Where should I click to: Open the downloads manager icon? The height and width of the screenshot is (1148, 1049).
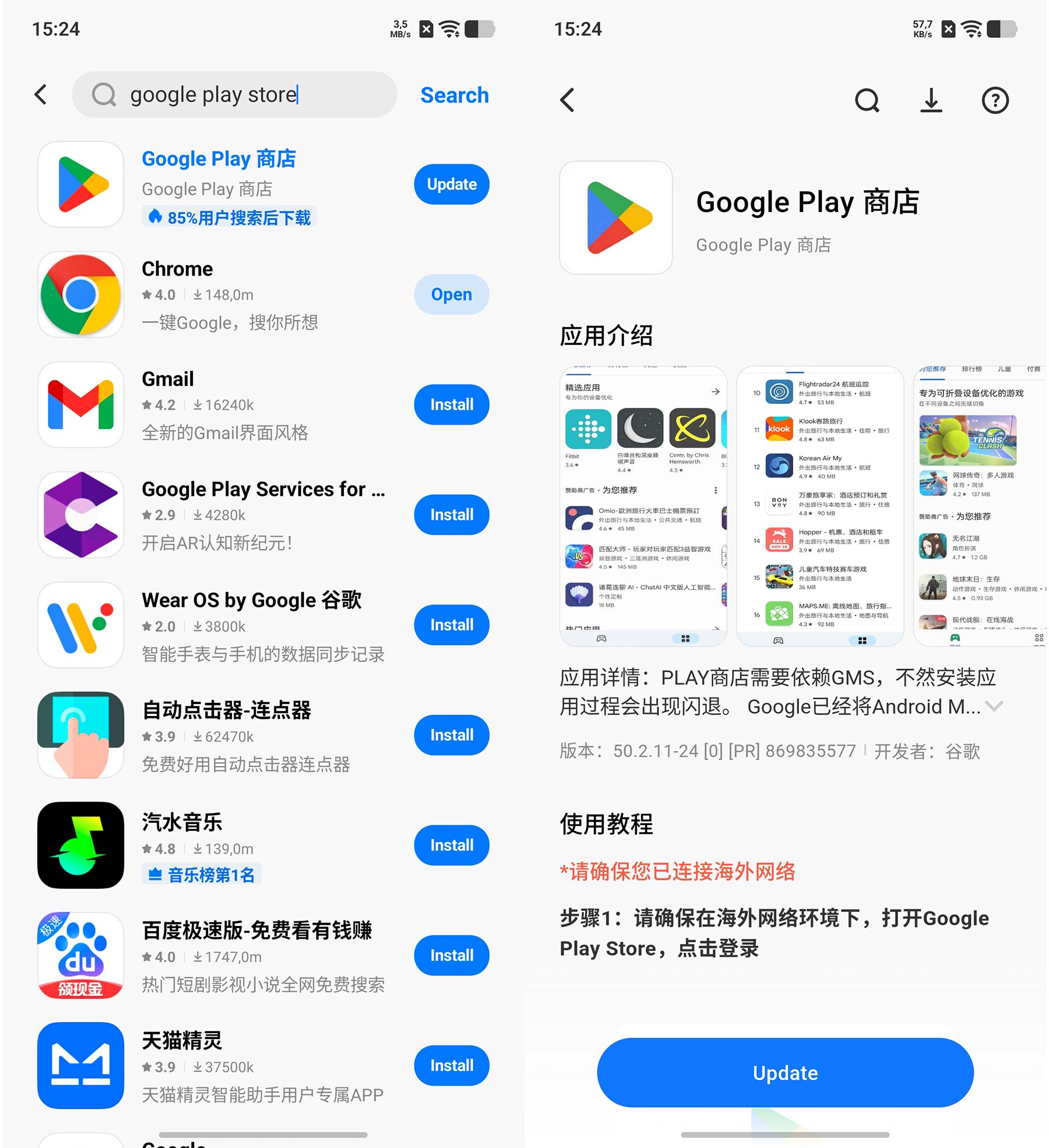931,100
